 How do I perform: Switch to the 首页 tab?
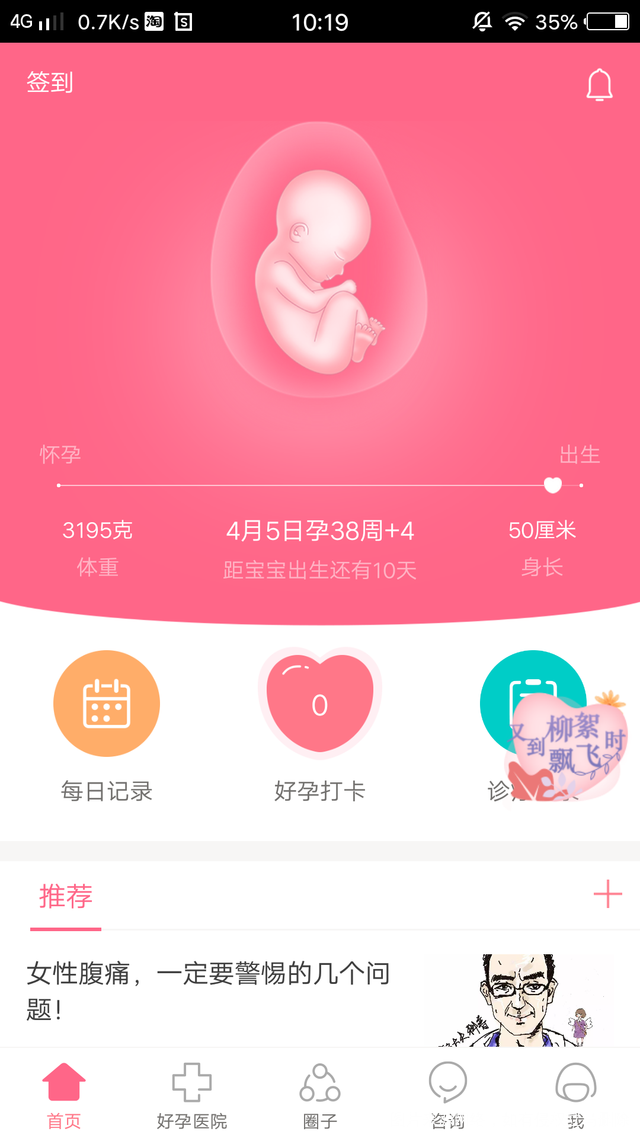(64, 1094)
